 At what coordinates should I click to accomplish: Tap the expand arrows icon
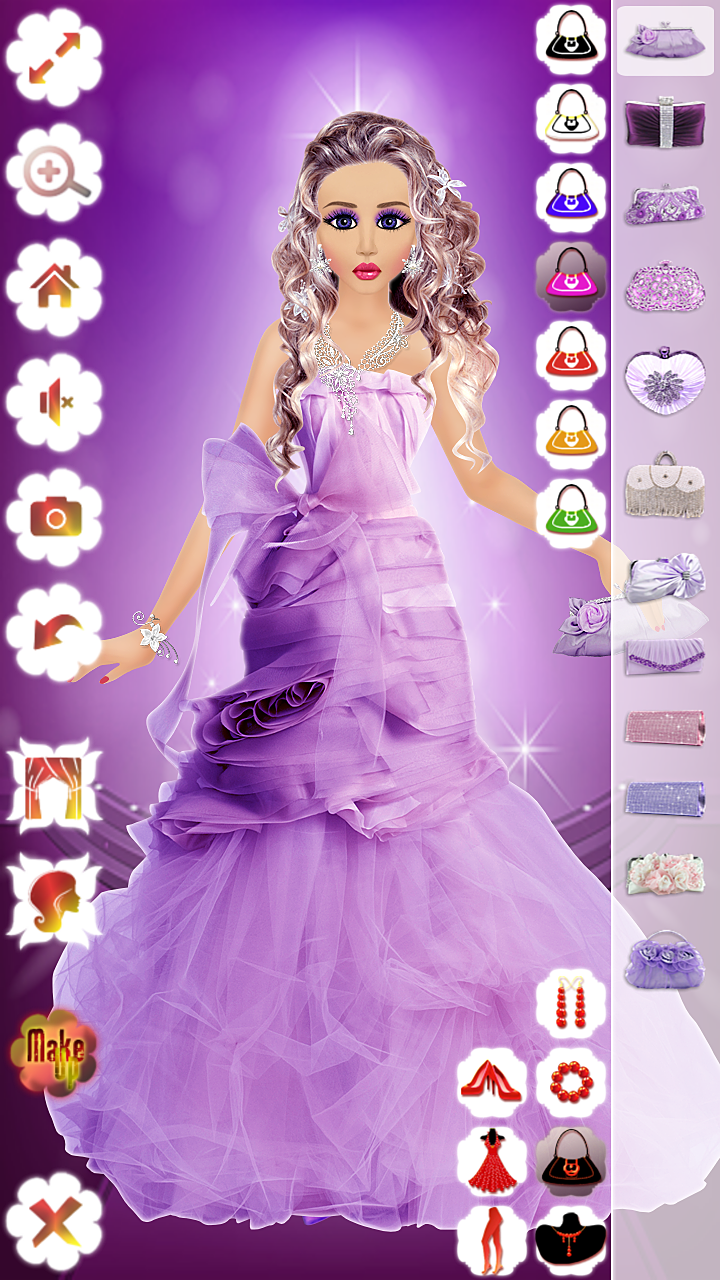pyautogui.click(x=54, y=57)
